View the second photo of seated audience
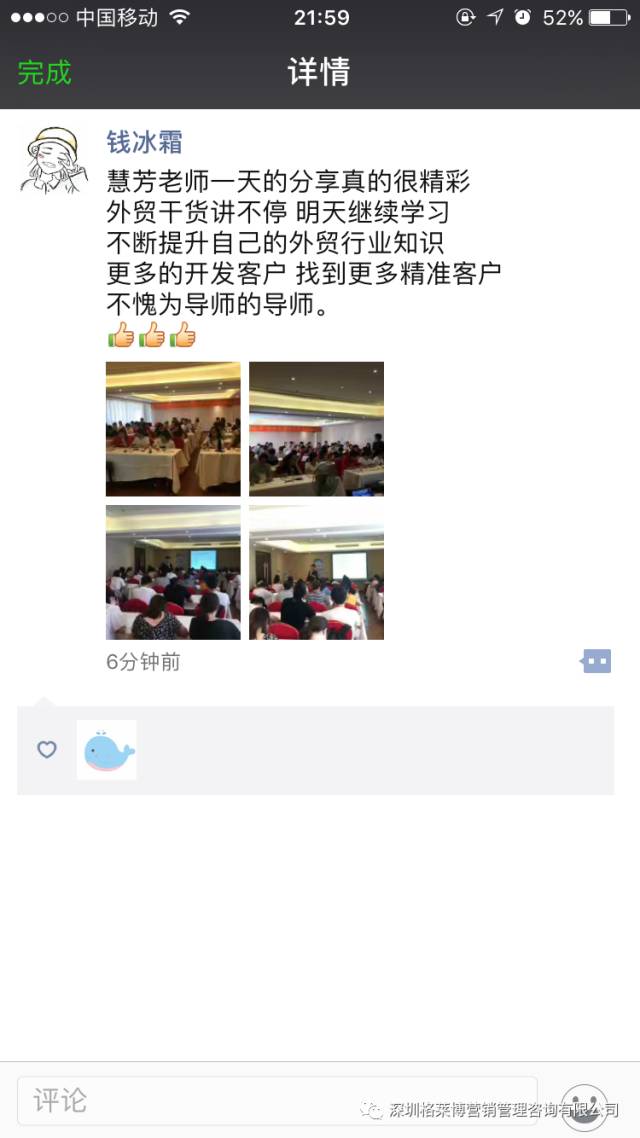Viewport: 640px width, 1138px height. [316, 429]
